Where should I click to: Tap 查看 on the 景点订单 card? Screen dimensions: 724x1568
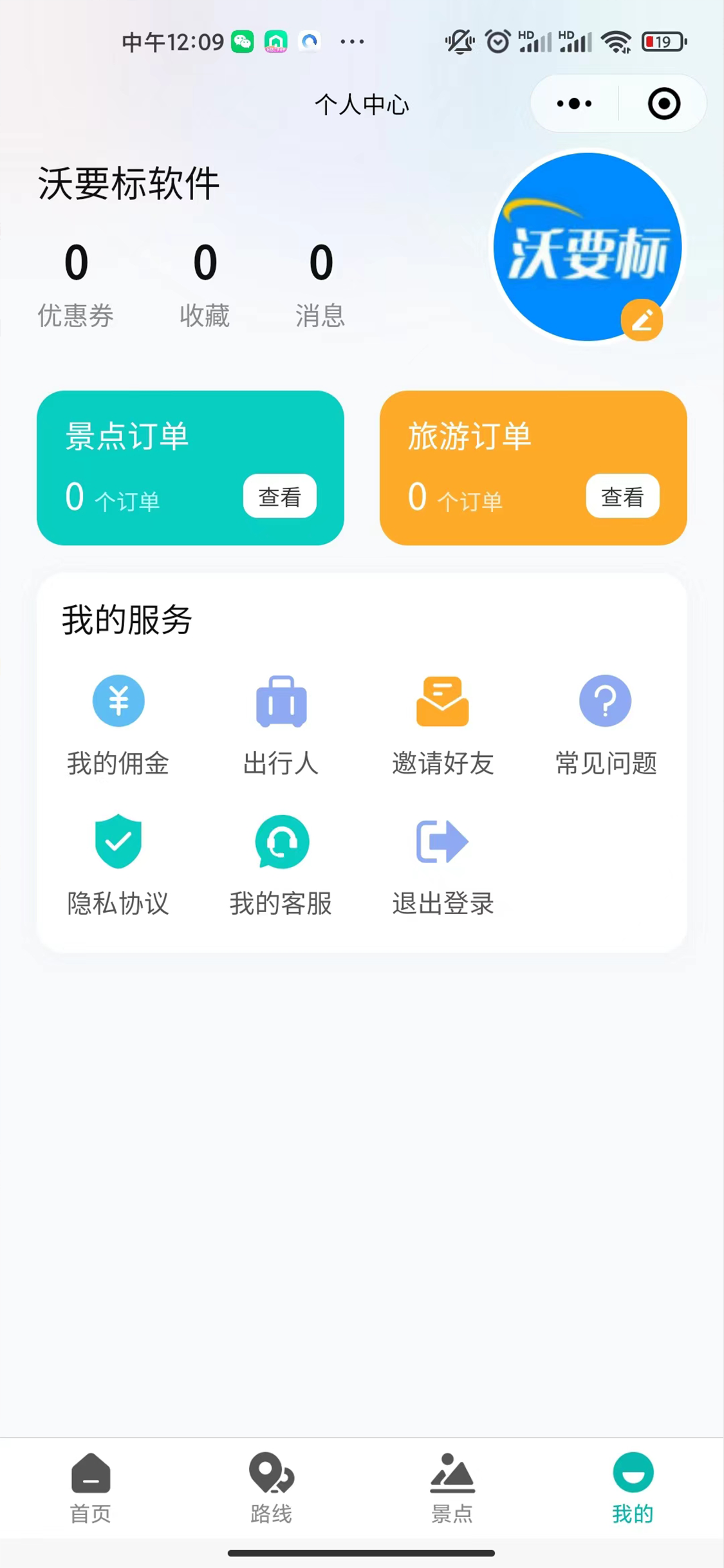[x=279, y=496]
